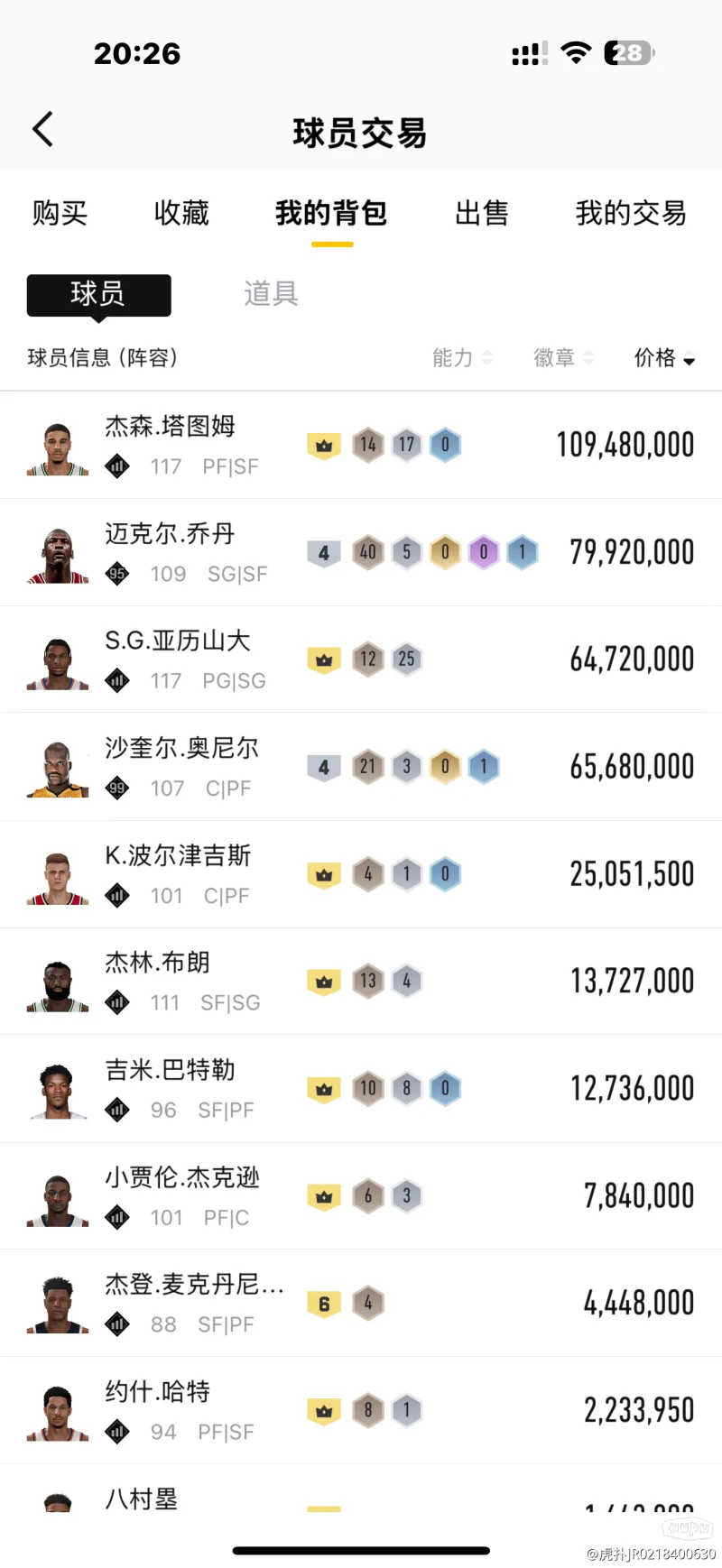Screen dimensions: 722x1568
Task: Select S.G.亚历山大 from the list
Action: pyautogui.click(x=361, y=659)
